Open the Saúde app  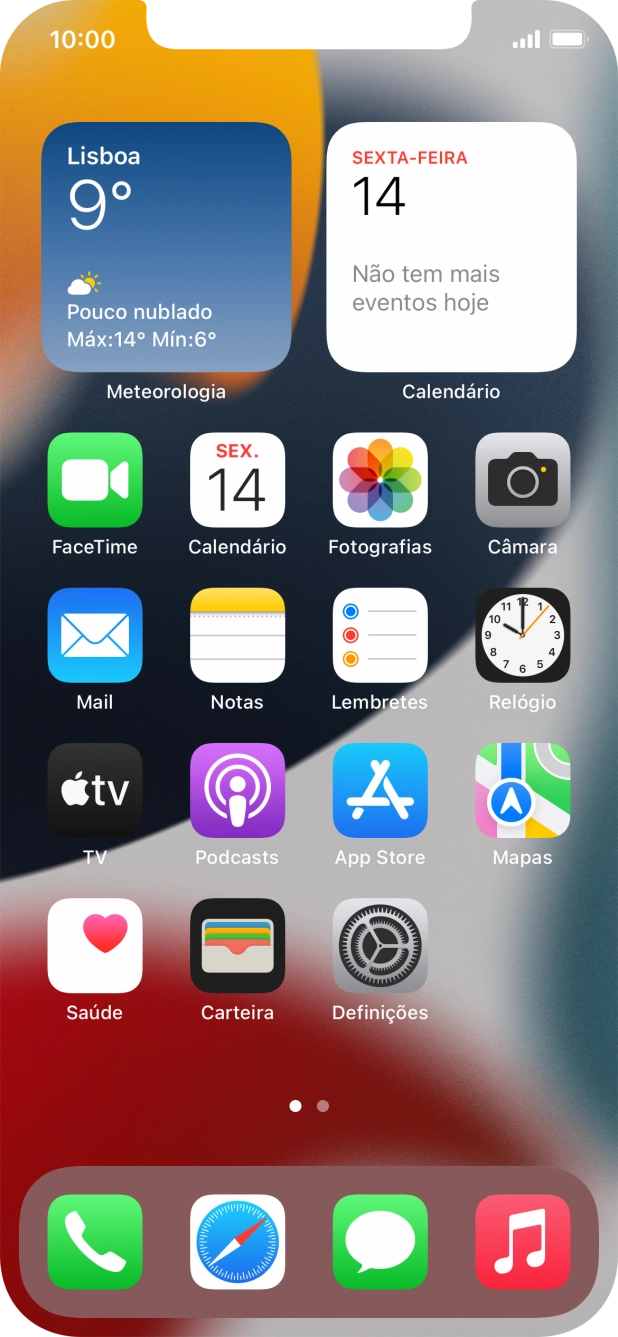point(95,946)
